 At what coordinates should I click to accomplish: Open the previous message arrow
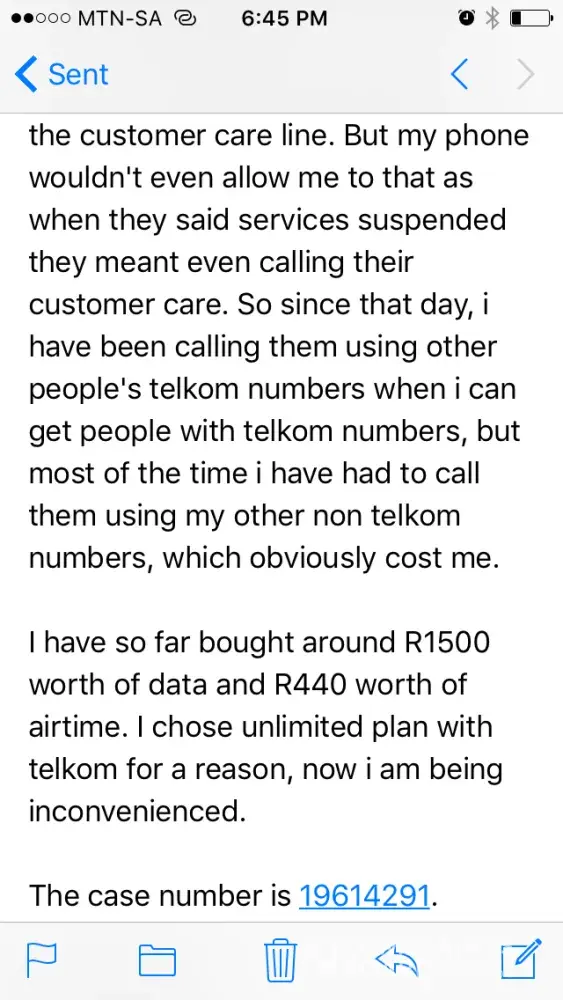459,75
